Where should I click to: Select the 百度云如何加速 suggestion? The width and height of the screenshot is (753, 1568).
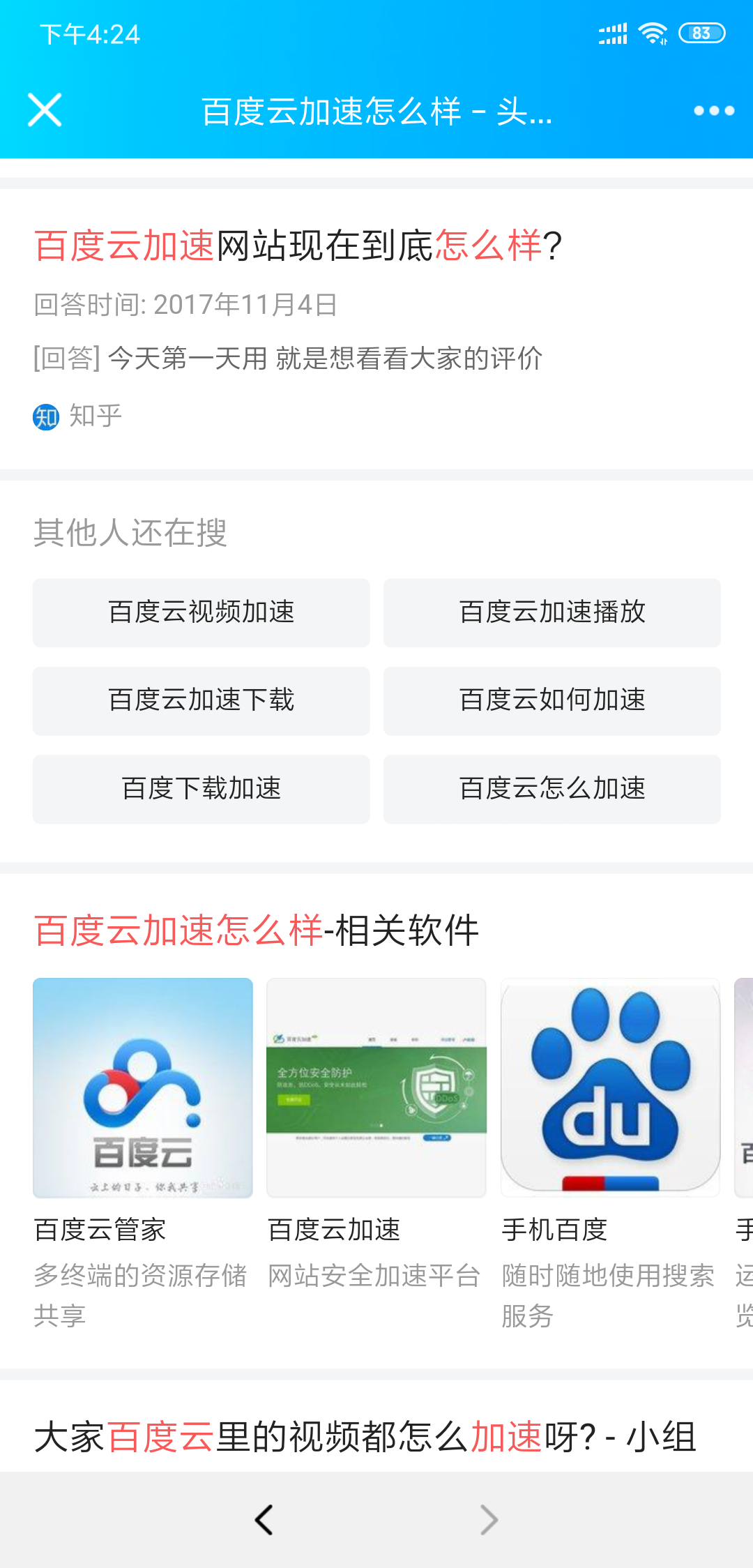(x=552, y=700)
